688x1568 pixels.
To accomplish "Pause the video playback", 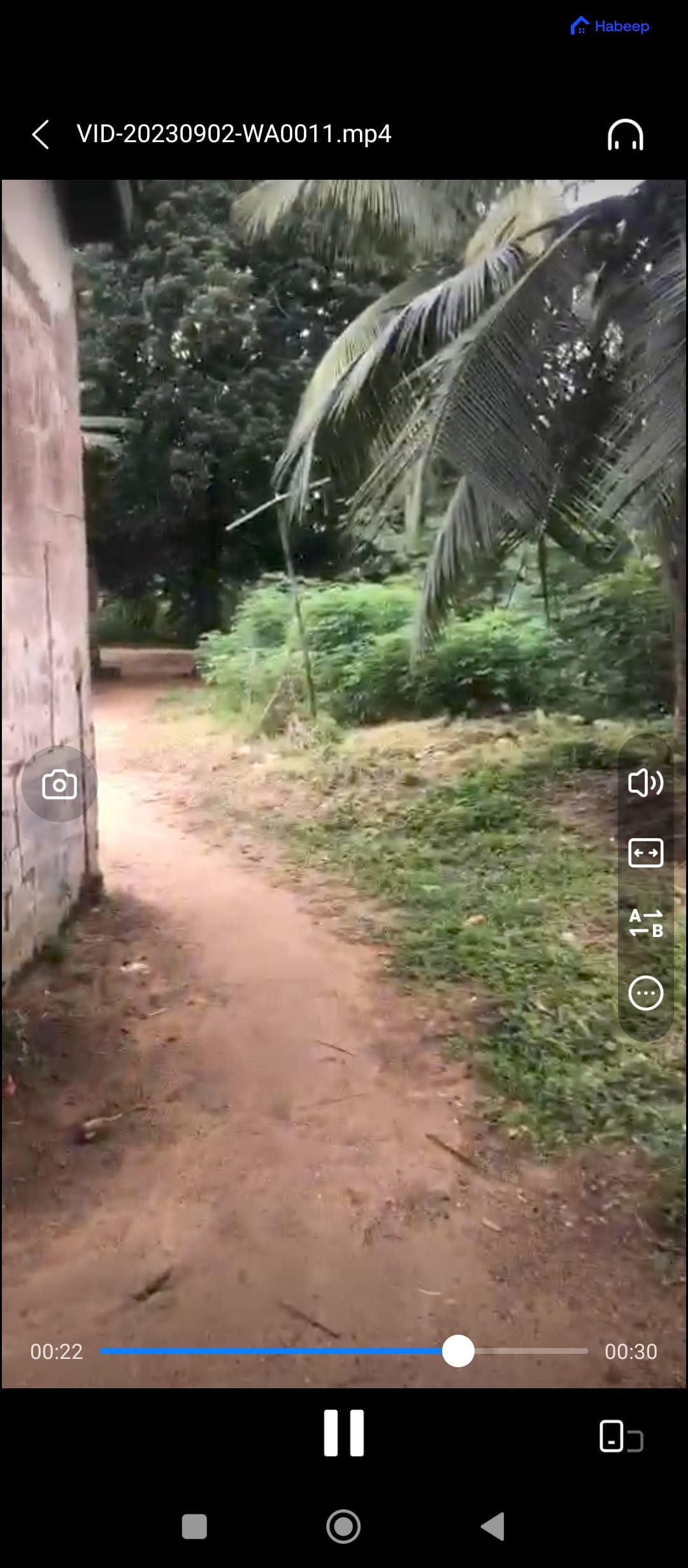I will pos(344,1433).
